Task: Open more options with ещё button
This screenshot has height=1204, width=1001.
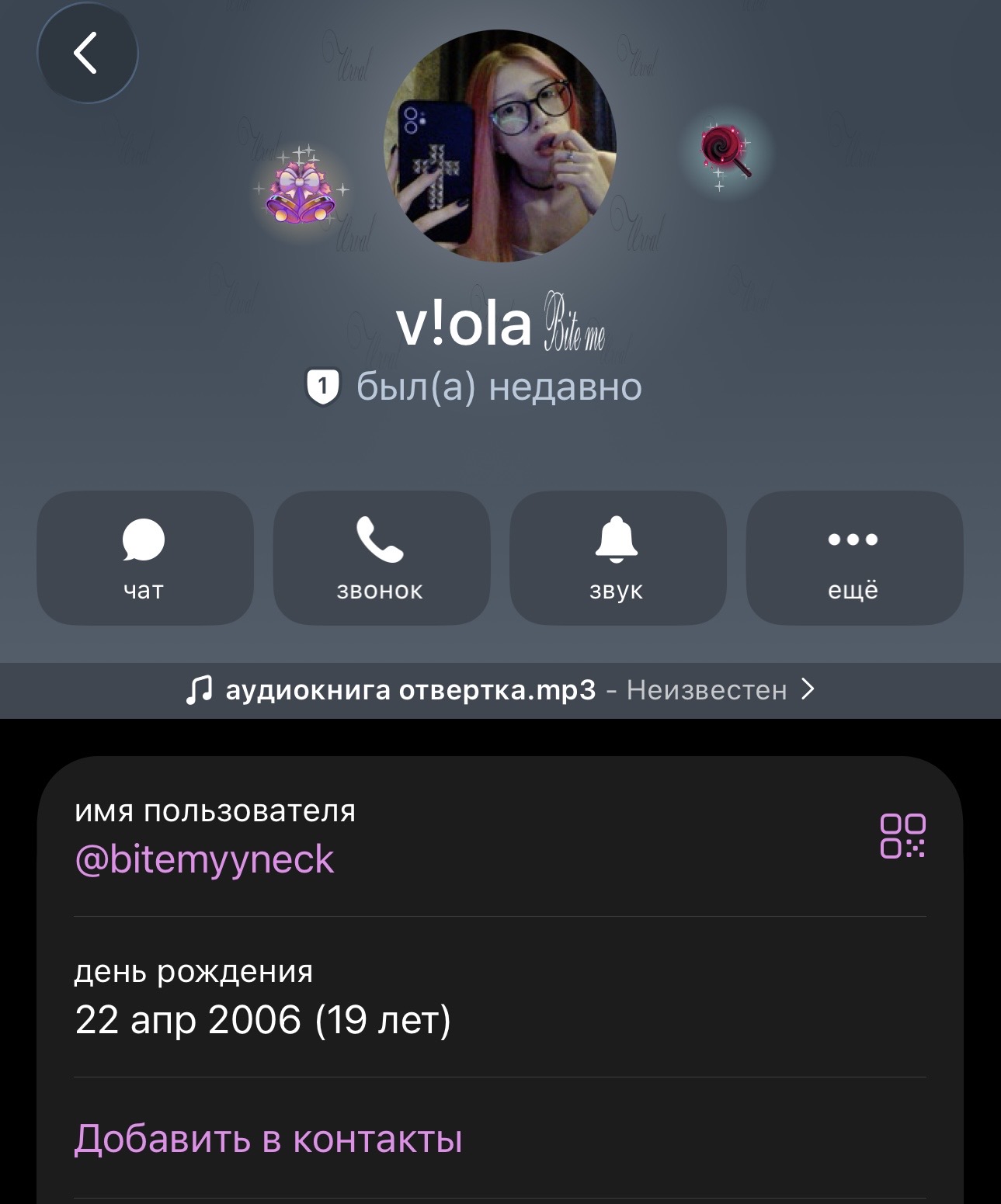Action: [x=853, y=557]
